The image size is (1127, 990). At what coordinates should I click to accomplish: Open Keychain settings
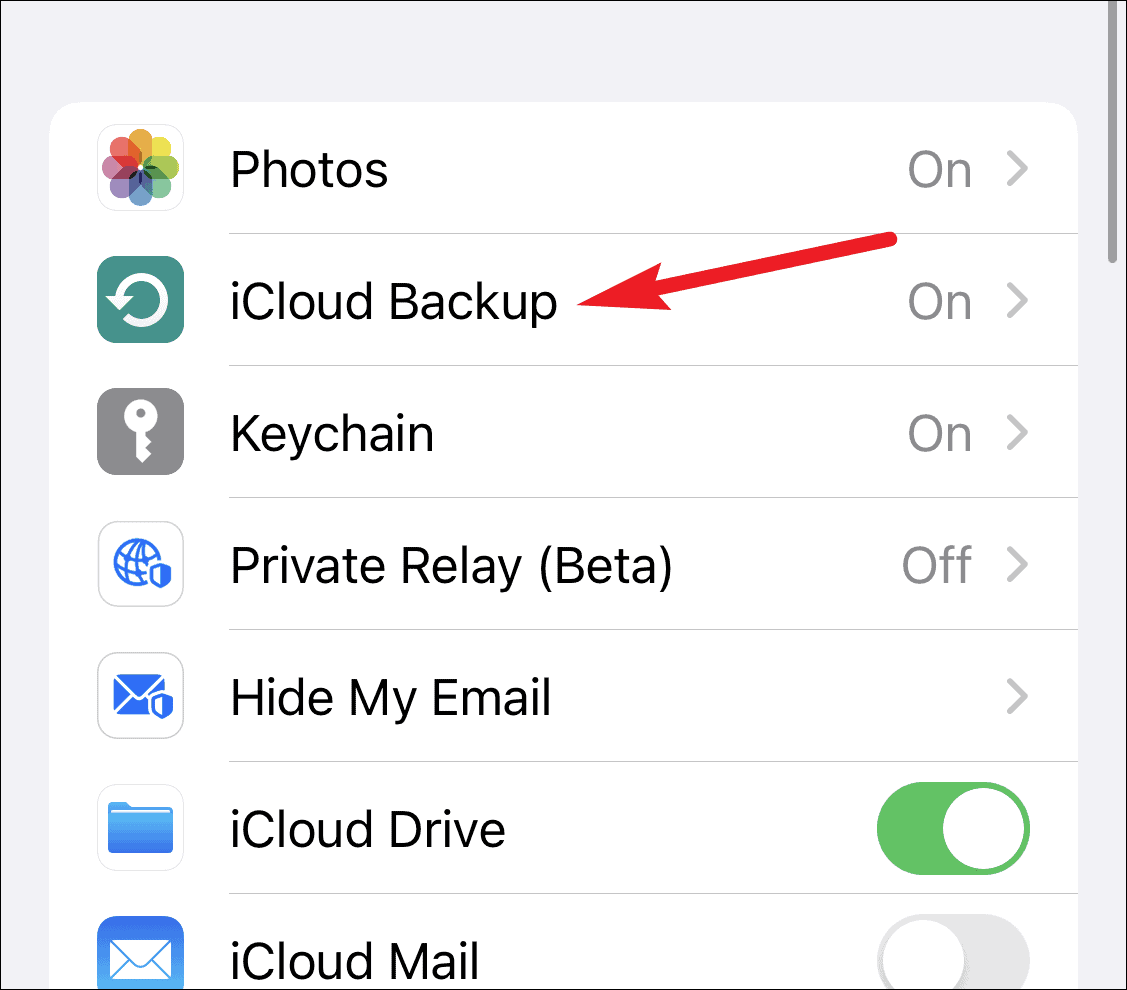(564, 431)
